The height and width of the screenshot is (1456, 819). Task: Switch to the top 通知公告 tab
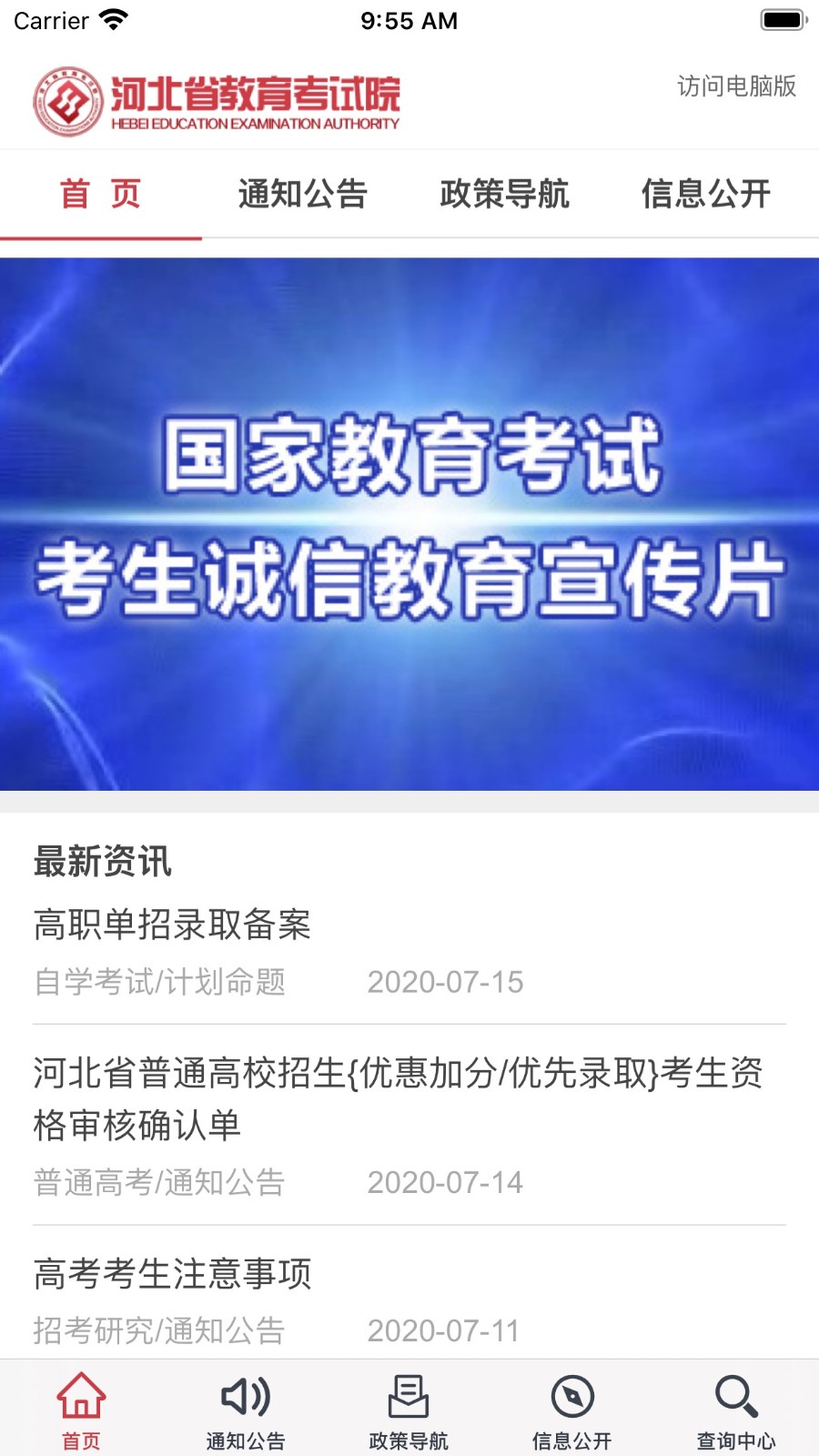point(302,194)
